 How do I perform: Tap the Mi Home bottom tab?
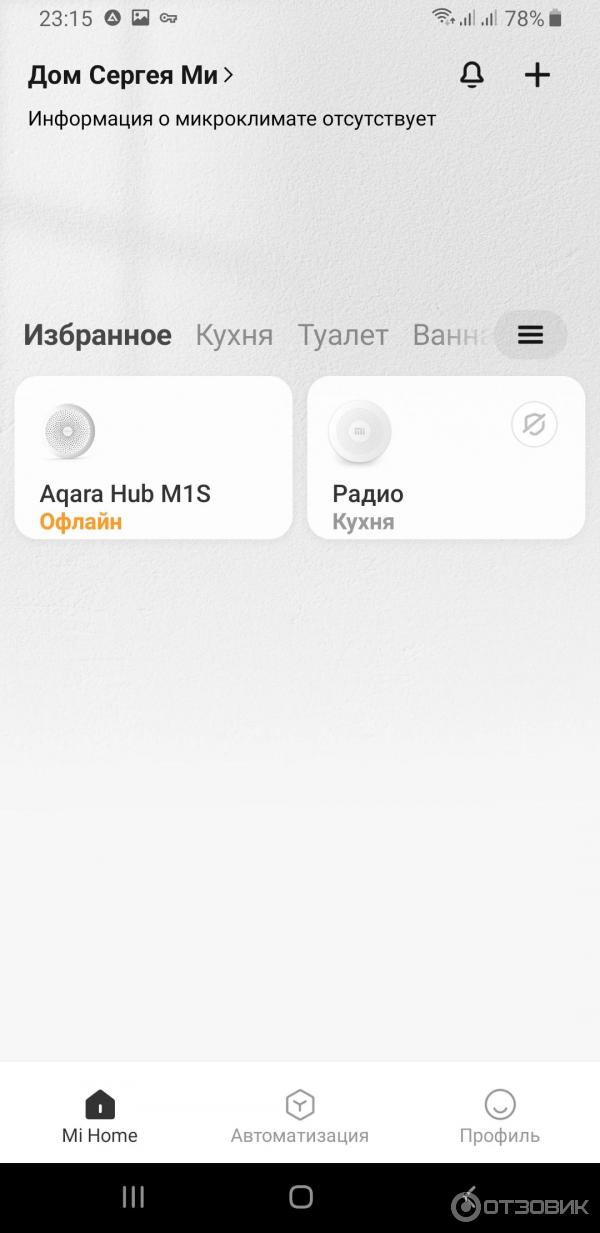pyautogui.click(x=100, y=1117)
